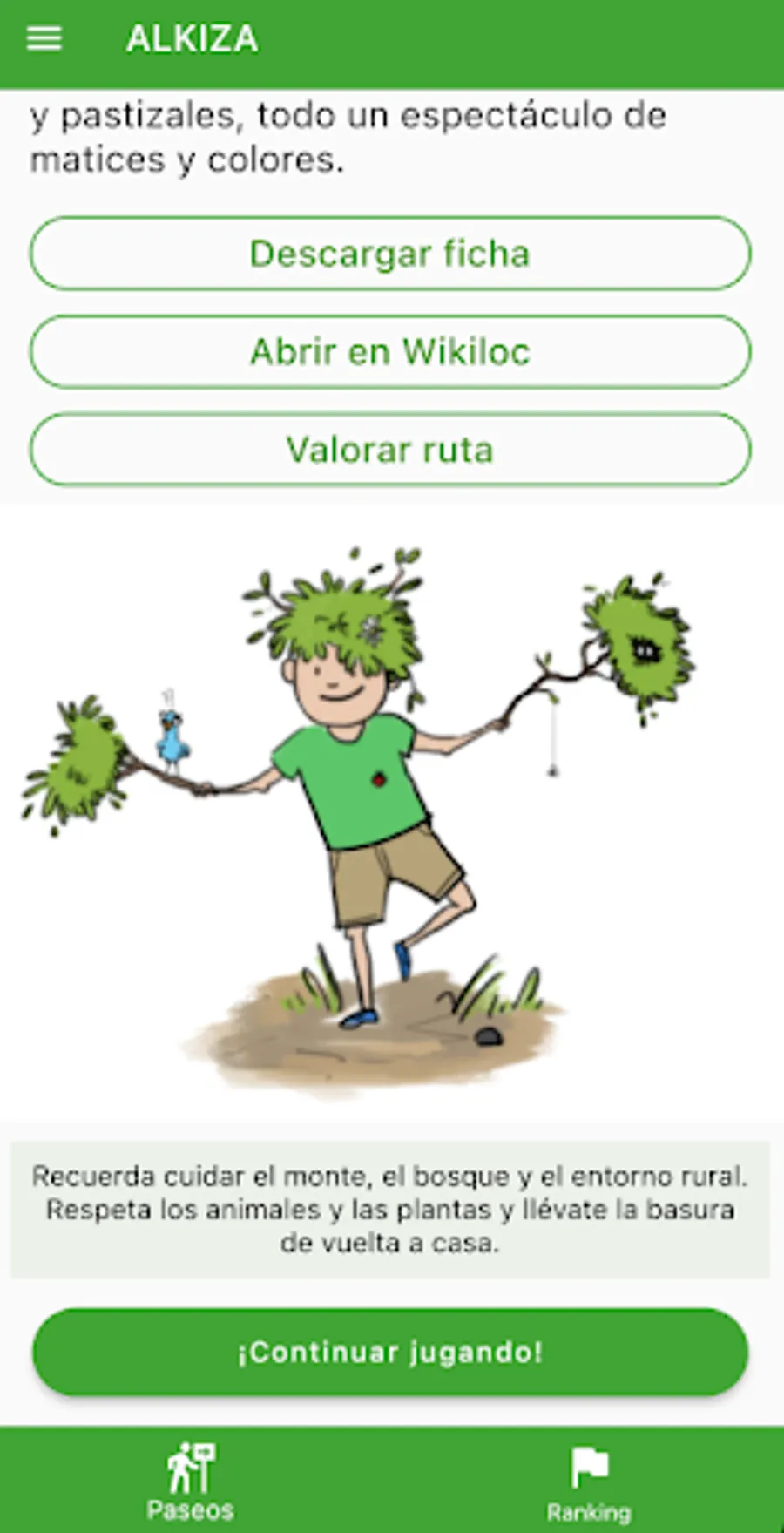Screen dimensions: 784x1533
Task: Open the route in Wikiloc
Action: click(x=390, y=352)
